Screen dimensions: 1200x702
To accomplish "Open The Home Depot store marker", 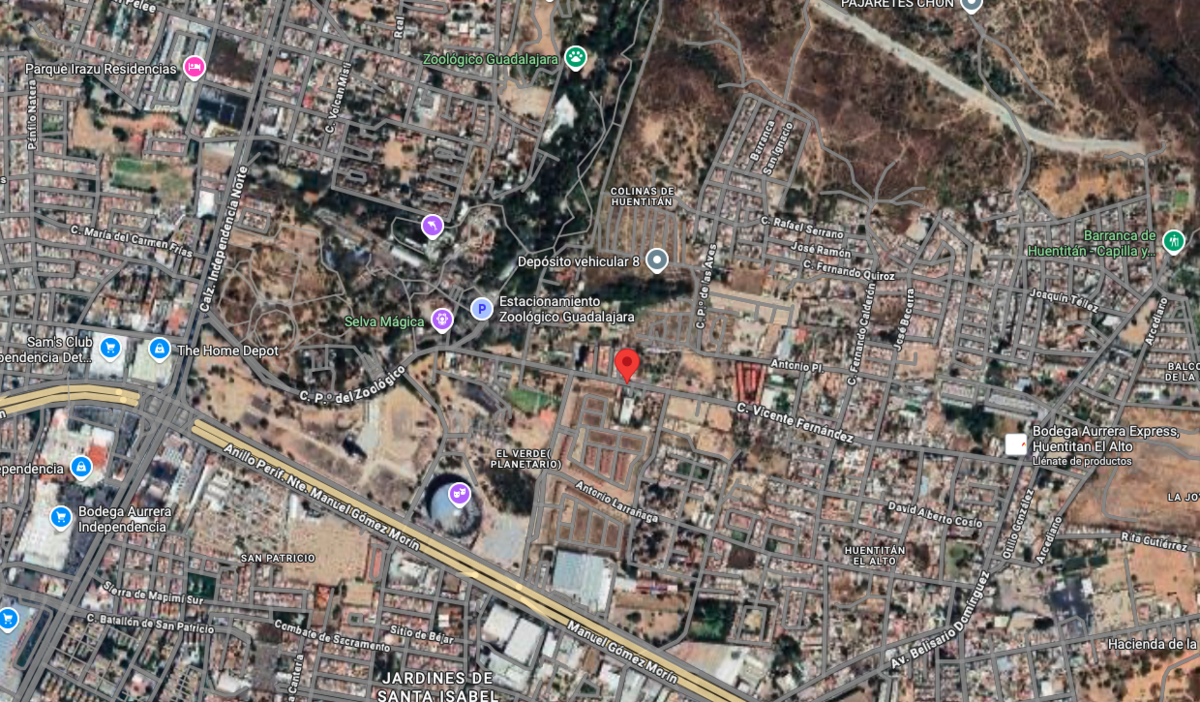I will coord(158,349).
